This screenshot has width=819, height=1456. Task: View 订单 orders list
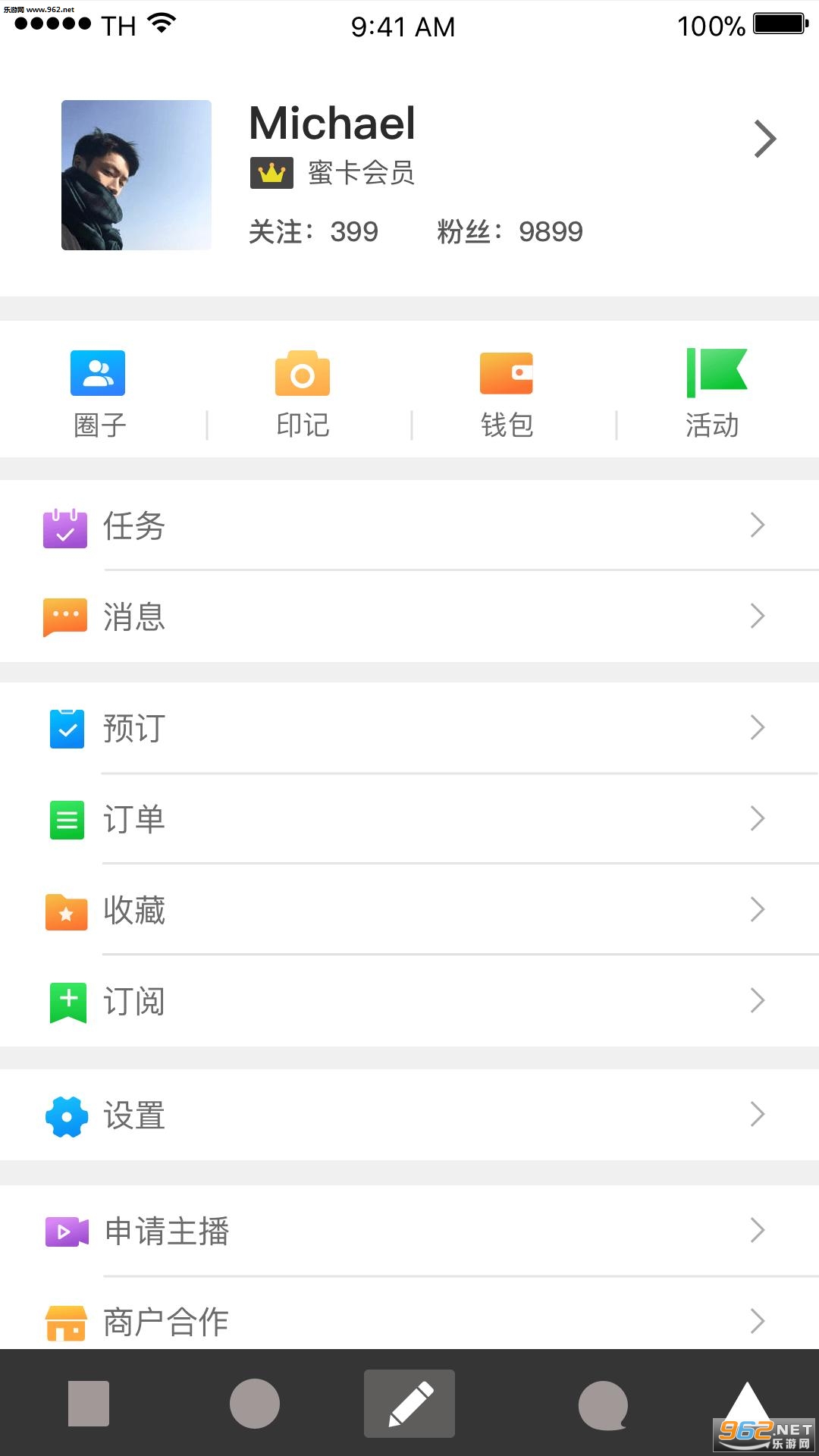coord(409,819)
